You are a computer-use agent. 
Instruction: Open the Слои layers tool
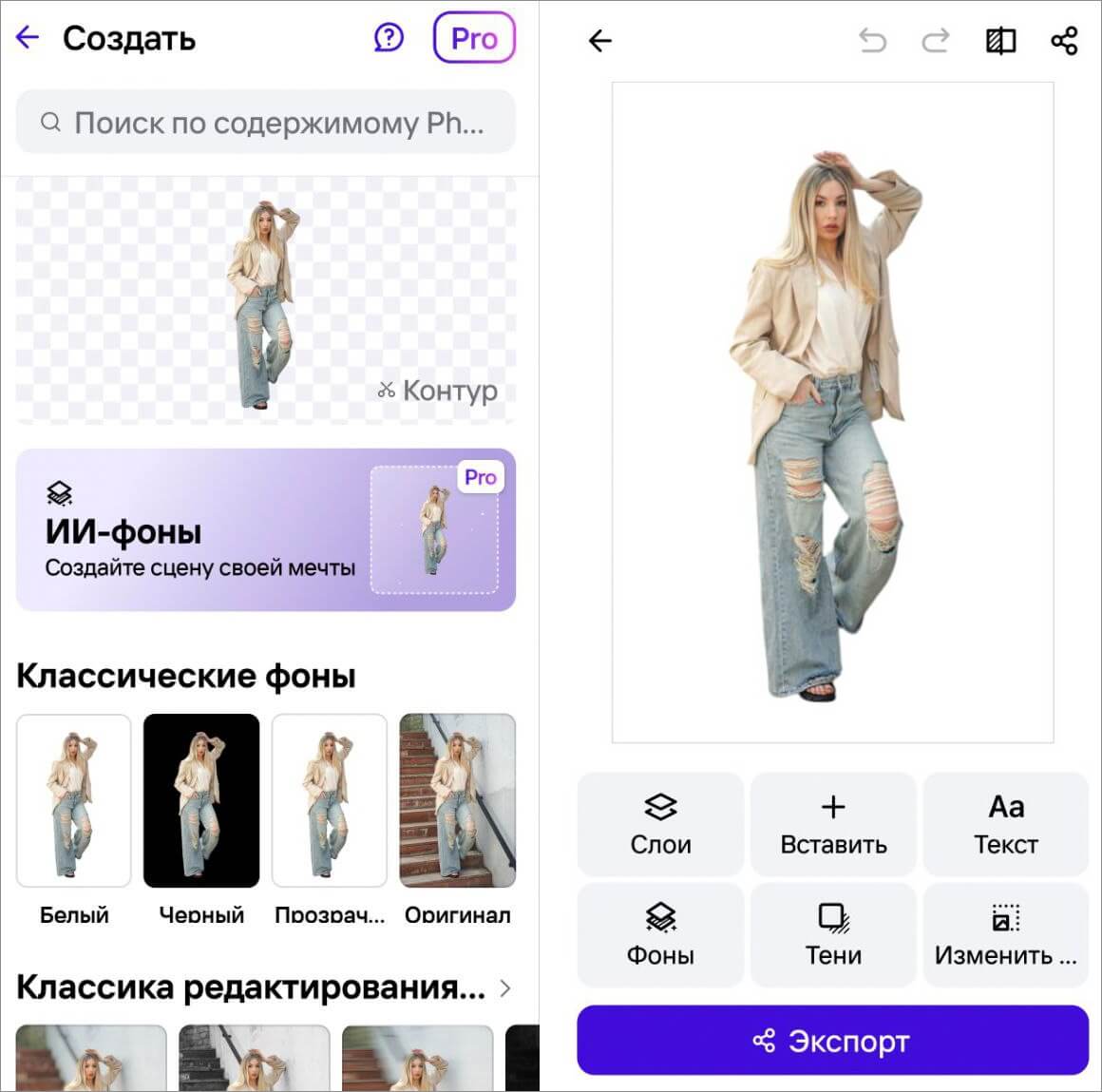click(660, 824)
